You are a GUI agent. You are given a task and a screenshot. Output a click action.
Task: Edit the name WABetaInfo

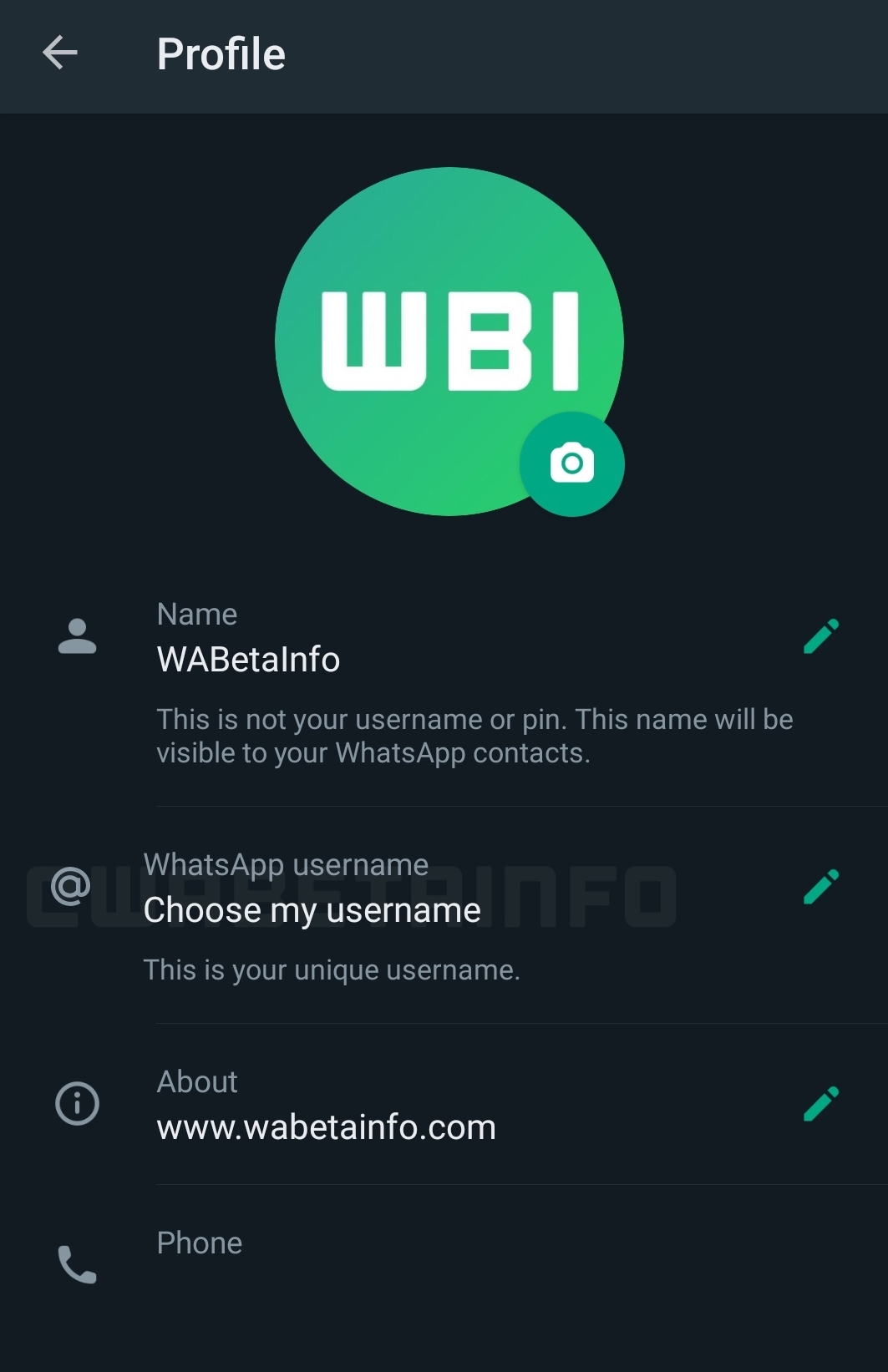click(820, 636)
